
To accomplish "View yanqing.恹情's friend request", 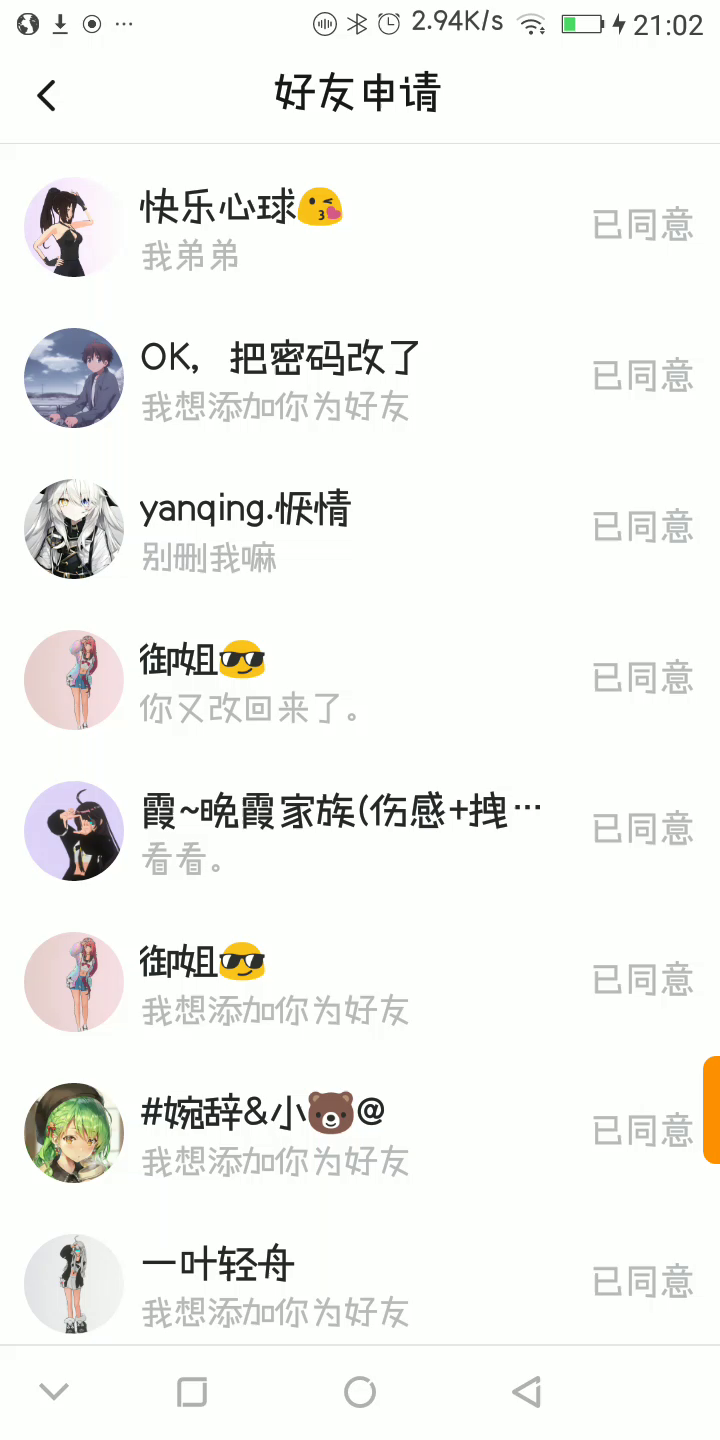I will click(x=300, y=529).
